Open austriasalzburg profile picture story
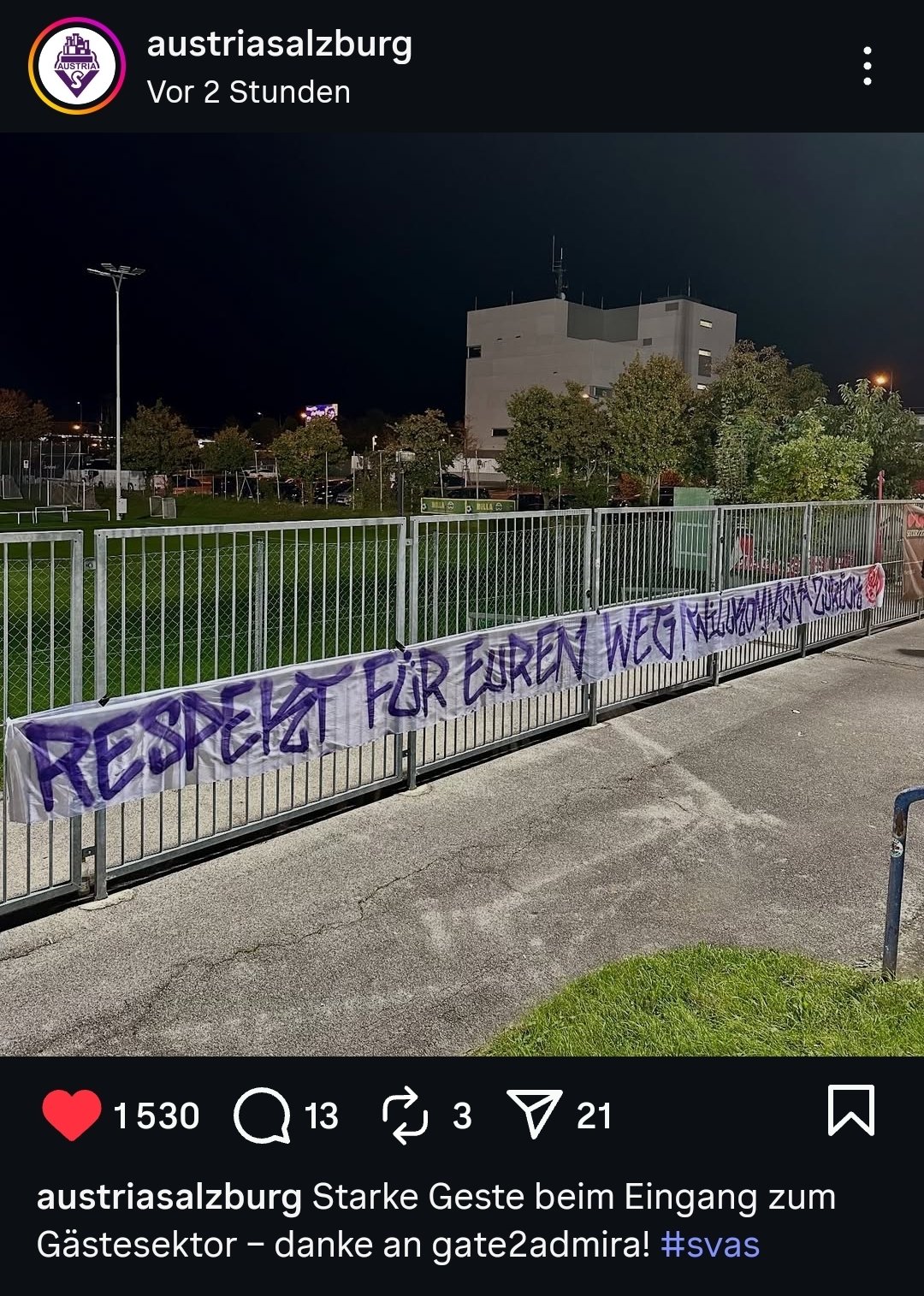 76,66
